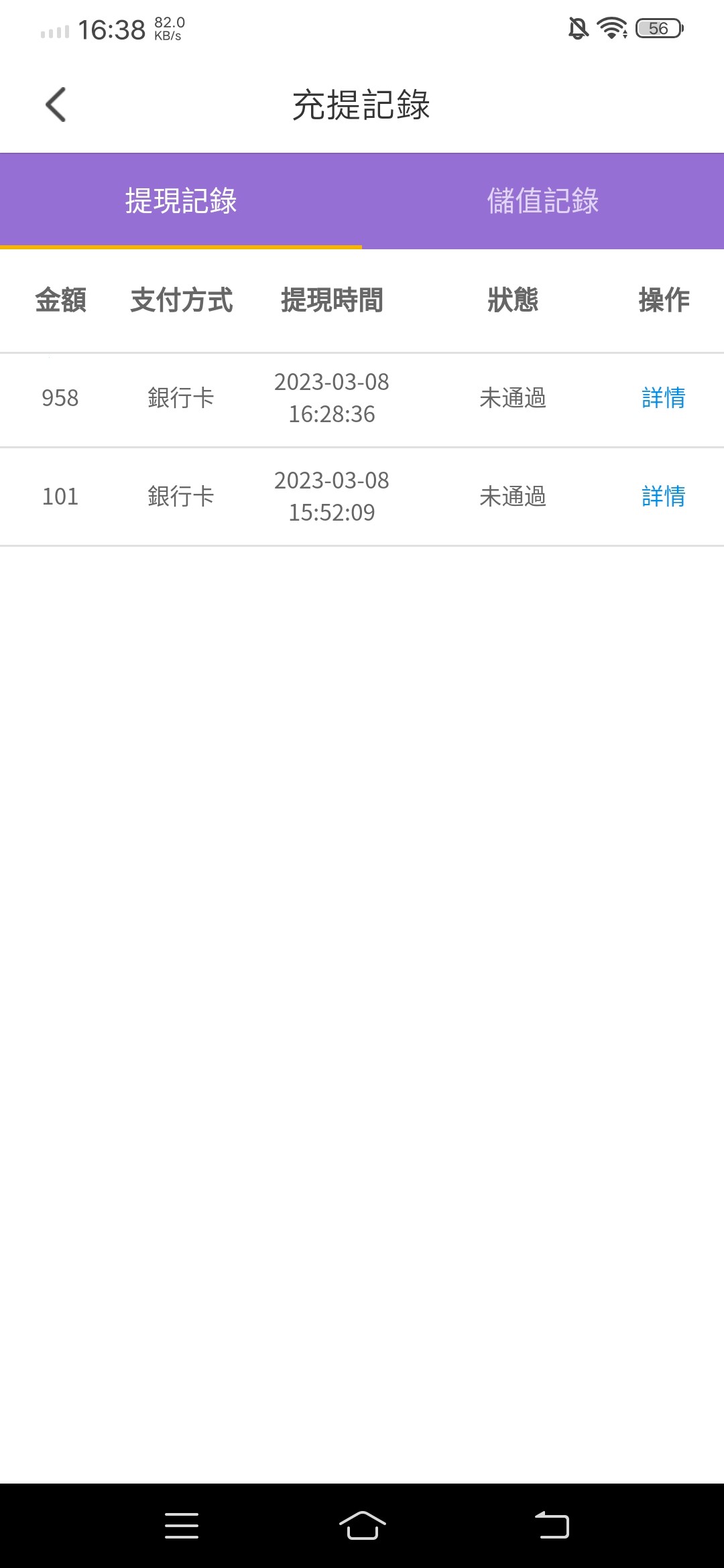Screen dimensions: 724x1568
Task: Tap the row dated 2023-03-08 15:52:09
Action: (332, 497)
